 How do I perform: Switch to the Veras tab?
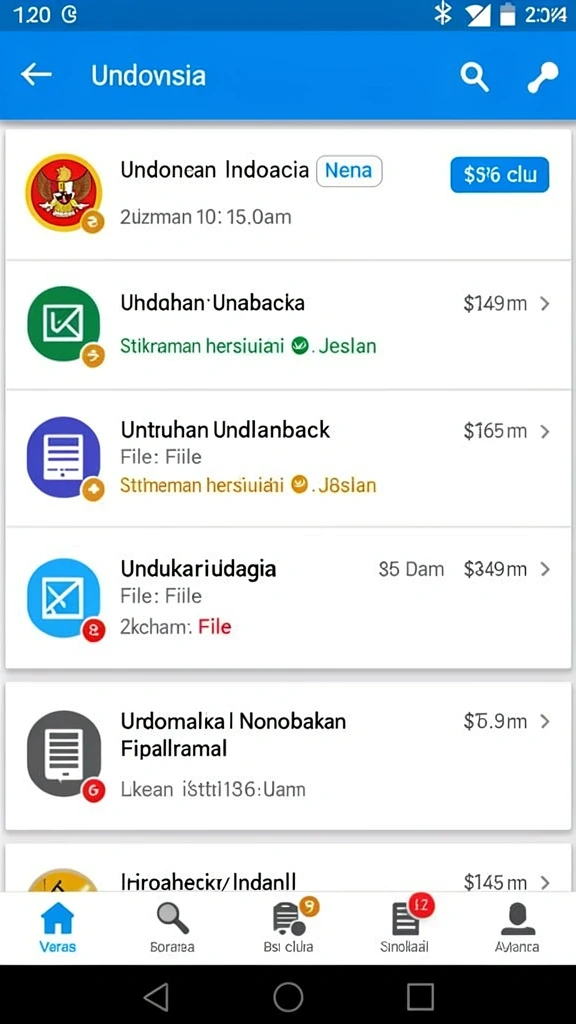(x=57, y=927)
